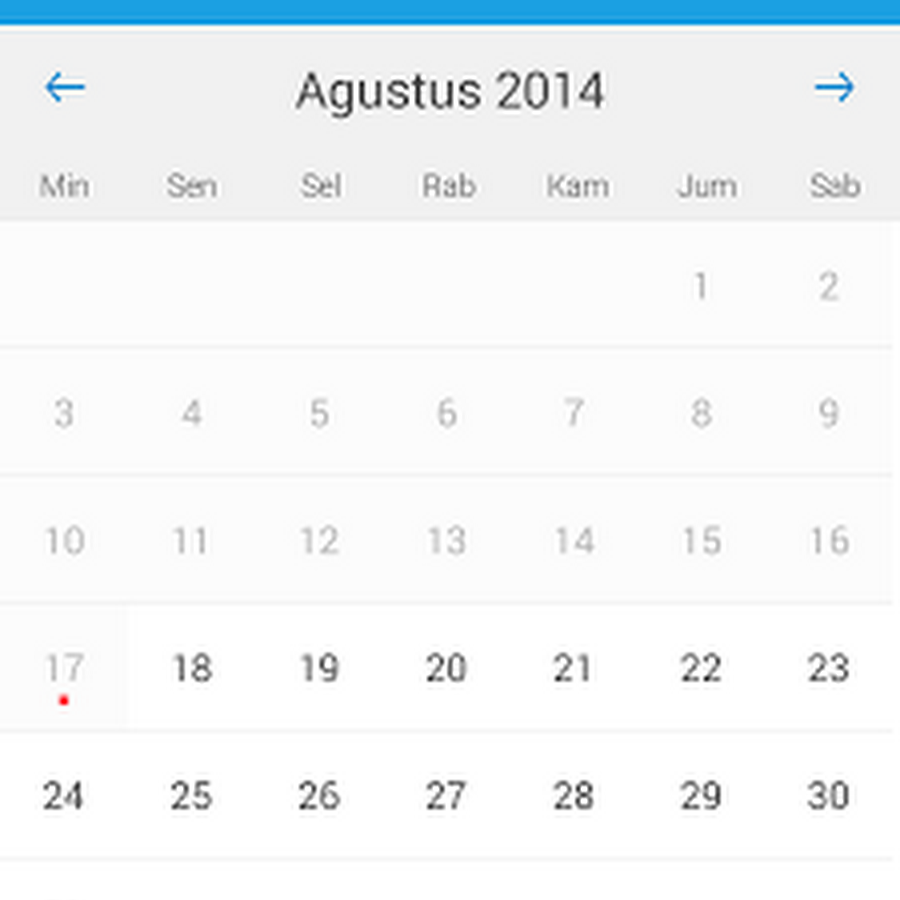Select the 30th of Agustus
The image size is (900, 900).
pos(828,796)
